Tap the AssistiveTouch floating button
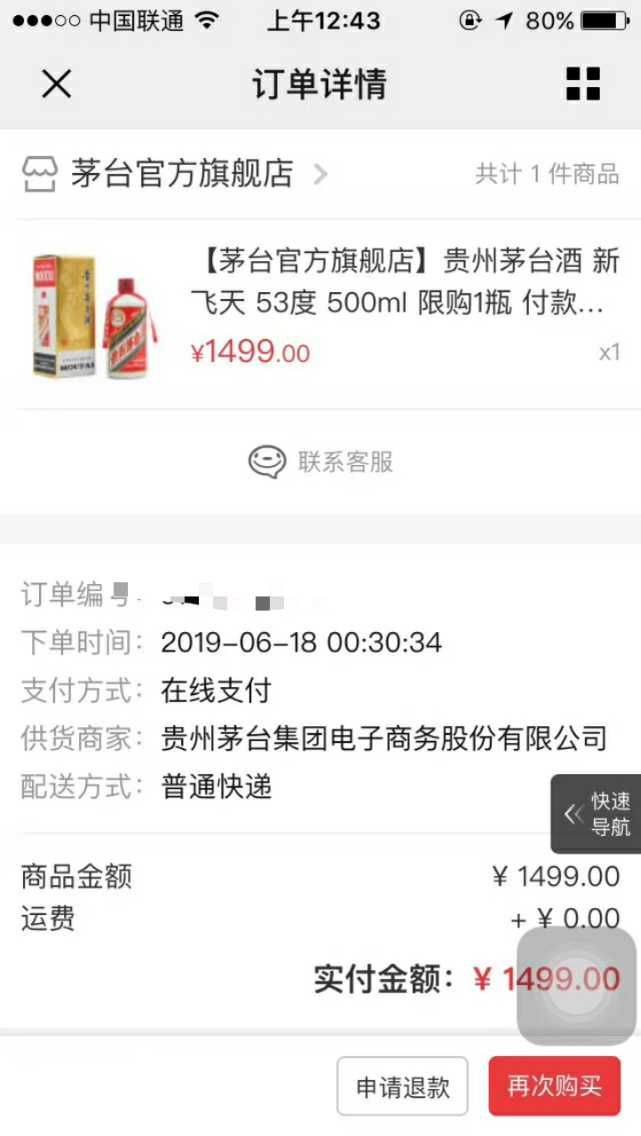The height and width of the screenshot is (1136, 641). click(x=576, y=986)
